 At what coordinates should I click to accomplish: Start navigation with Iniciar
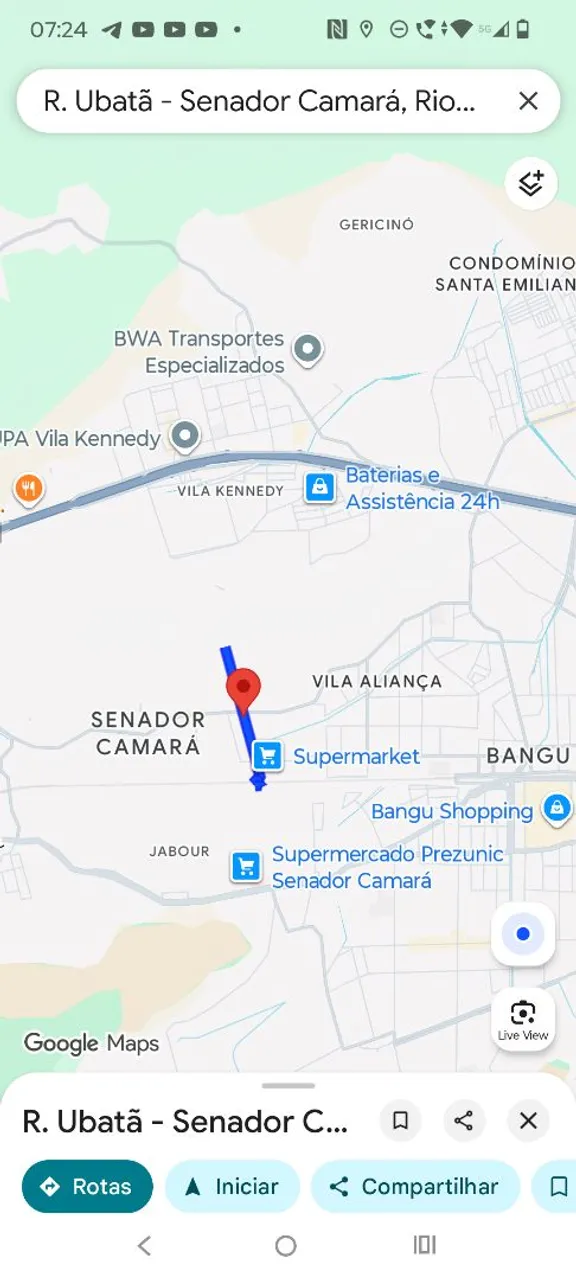[x=232, y=1187]
